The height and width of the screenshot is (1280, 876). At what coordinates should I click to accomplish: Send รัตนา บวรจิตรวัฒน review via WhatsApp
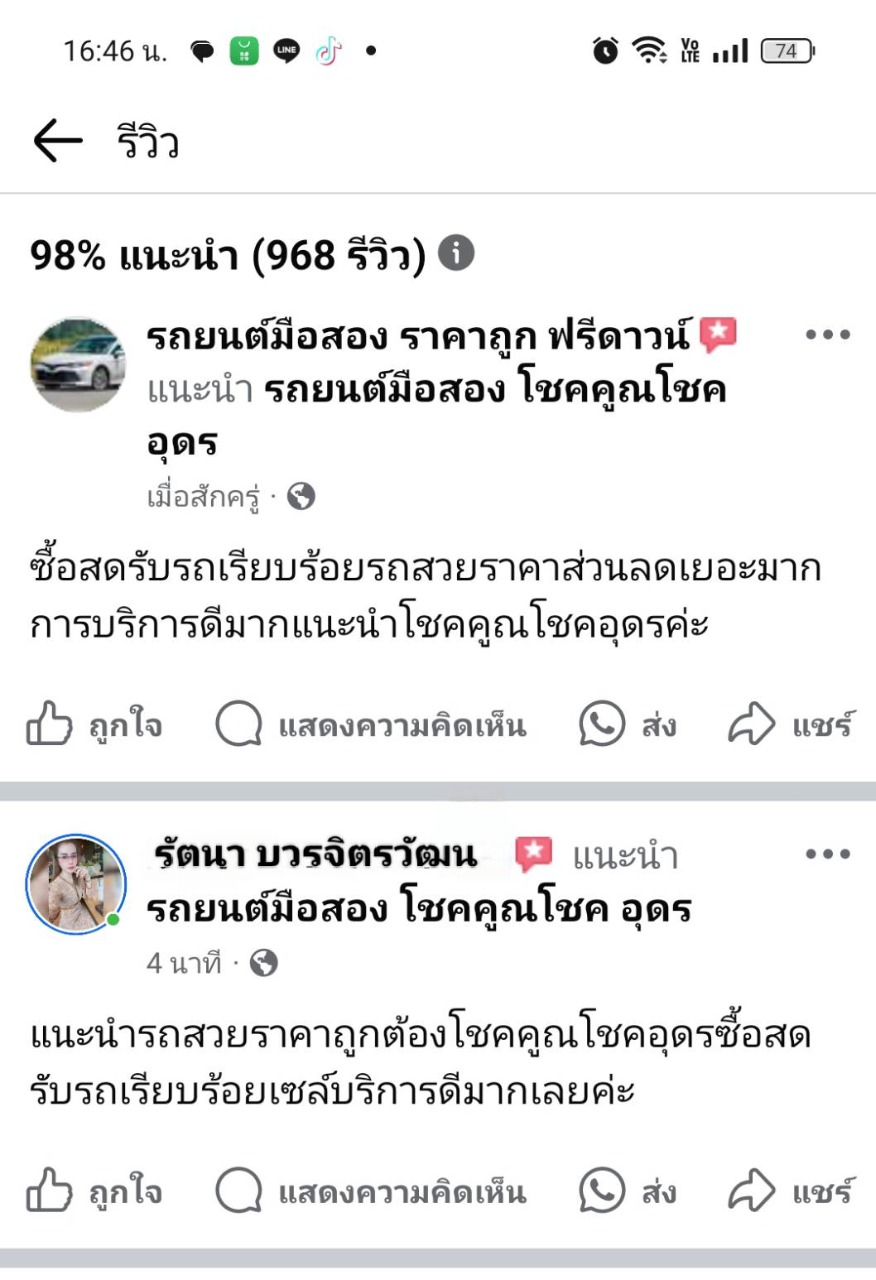pyautogui.click(x=627, y=1191)
